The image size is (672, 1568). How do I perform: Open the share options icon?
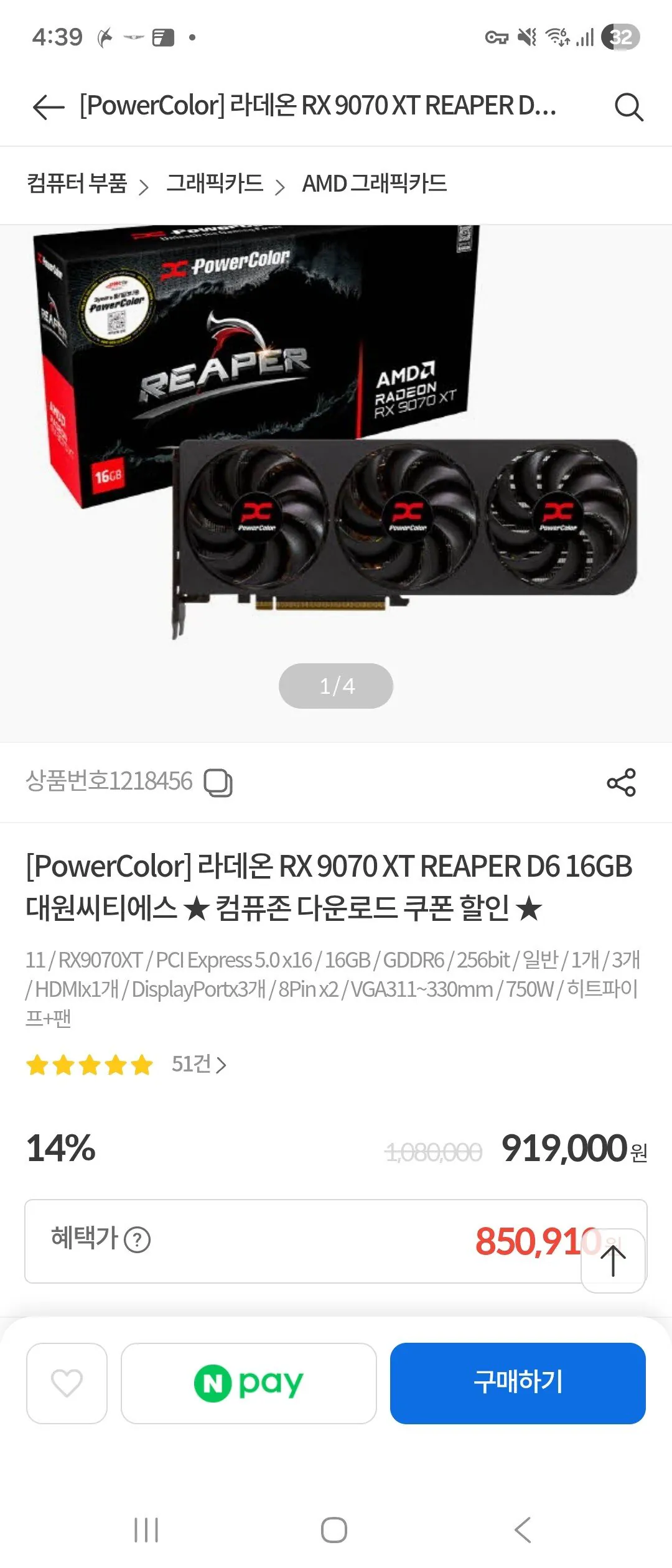623,783
